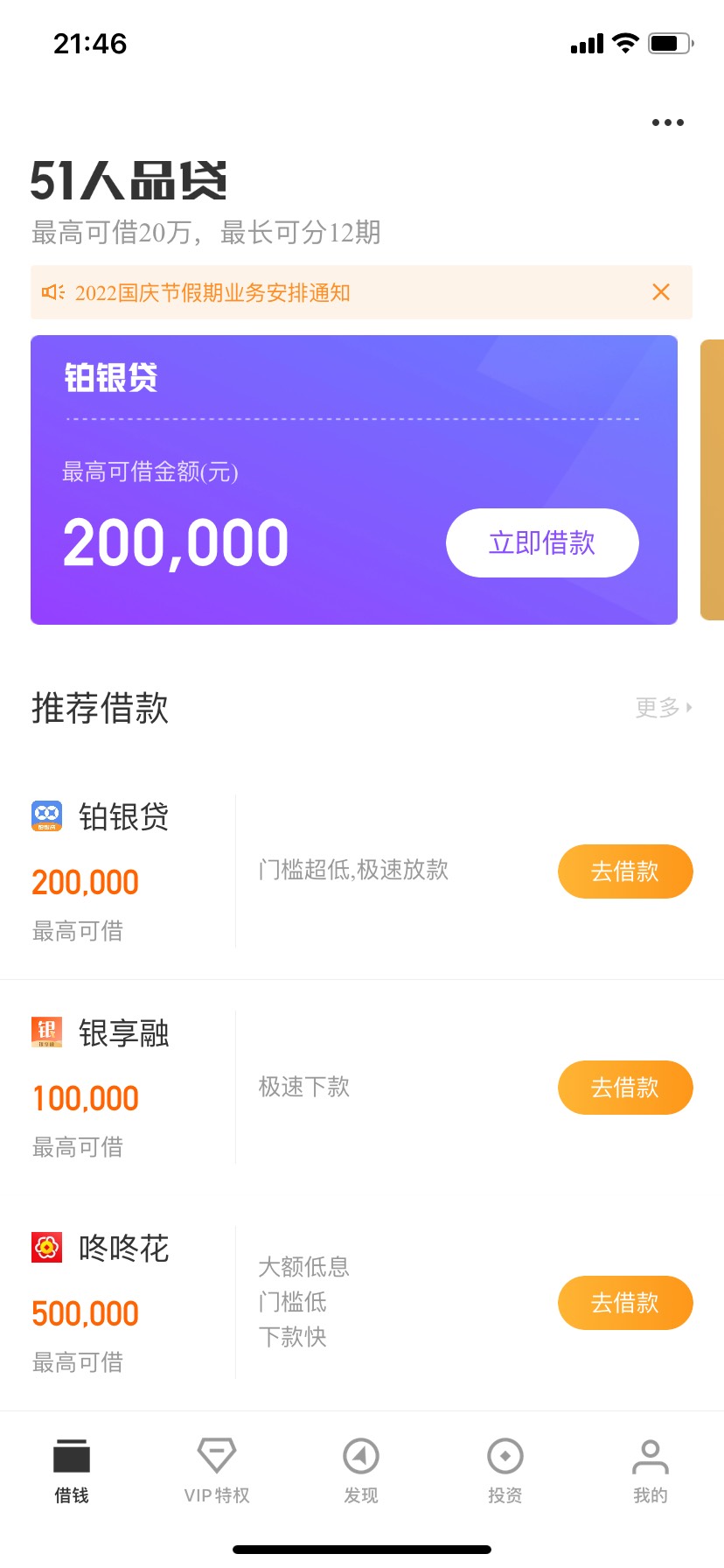Click the announcement speaker icon

tap(54, 292)
